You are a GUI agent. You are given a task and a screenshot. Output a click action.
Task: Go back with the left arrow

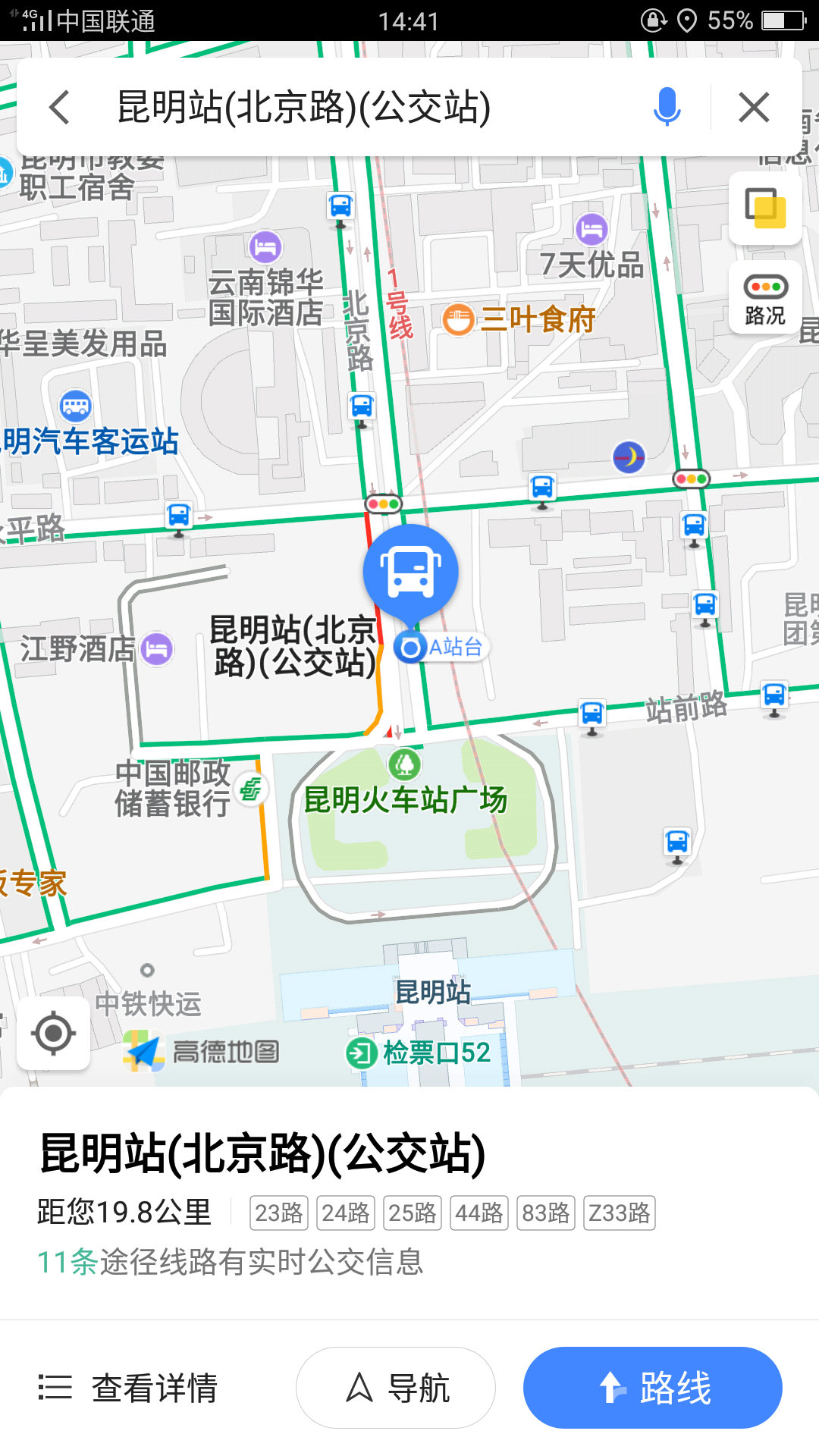(x=59, y=107)
